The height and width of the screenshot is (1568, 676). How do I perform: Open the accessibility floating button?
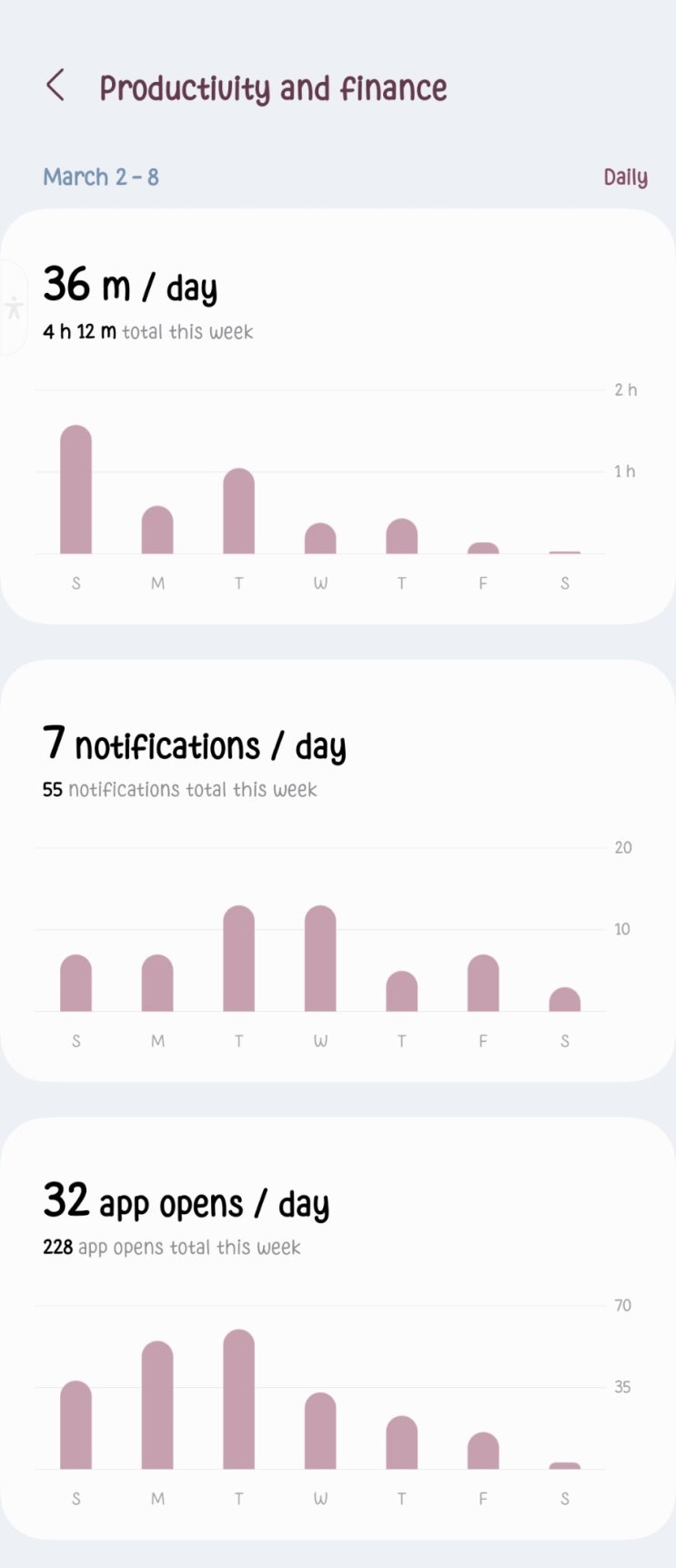(13, 307)
